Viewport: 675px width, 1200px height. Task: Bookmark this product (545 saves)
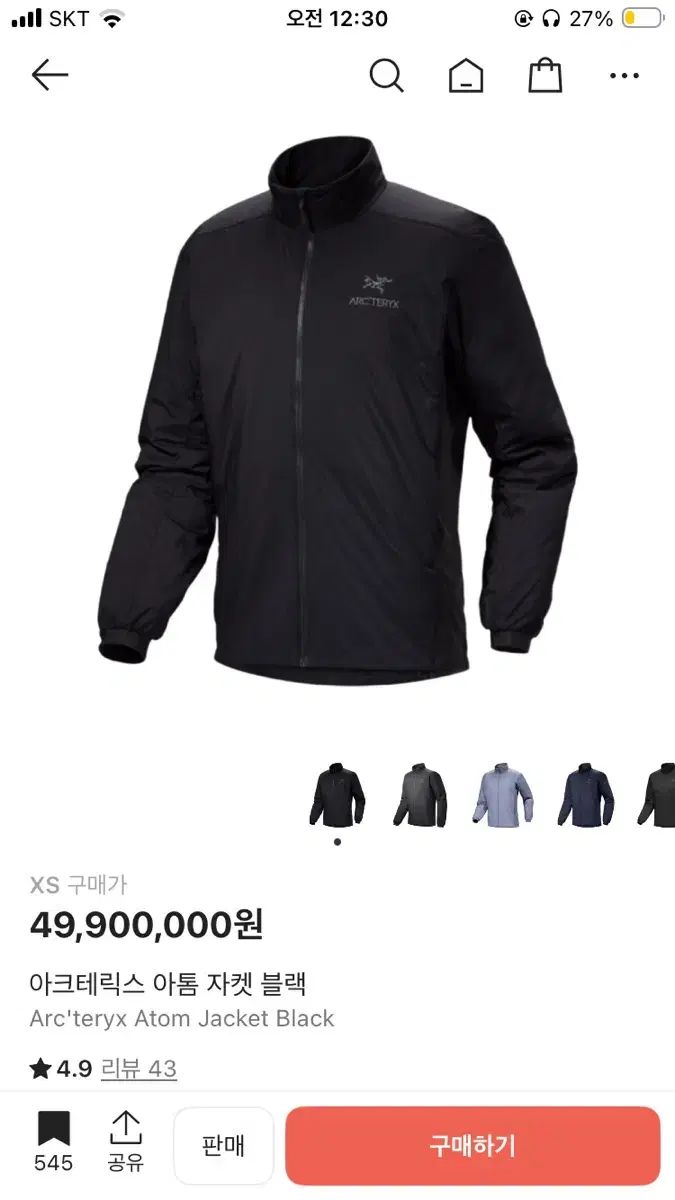[54, 1140]
